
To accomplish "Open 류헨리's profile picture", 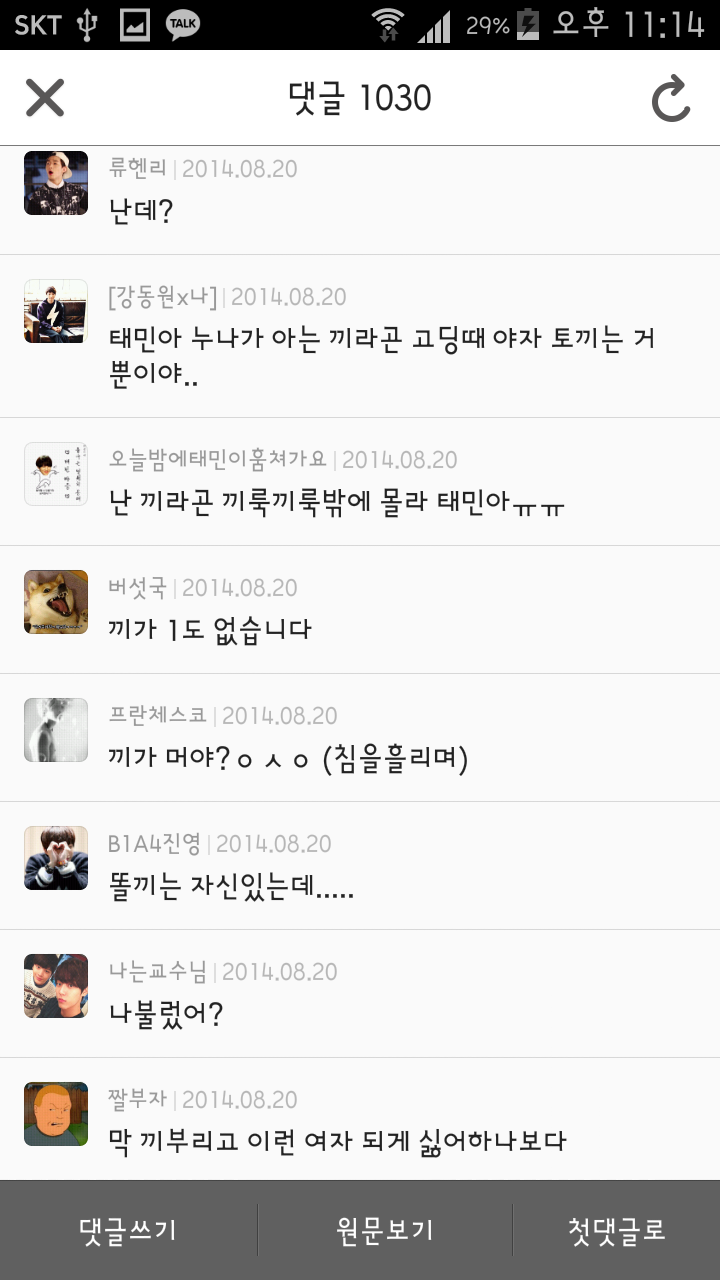I will 56,183.
